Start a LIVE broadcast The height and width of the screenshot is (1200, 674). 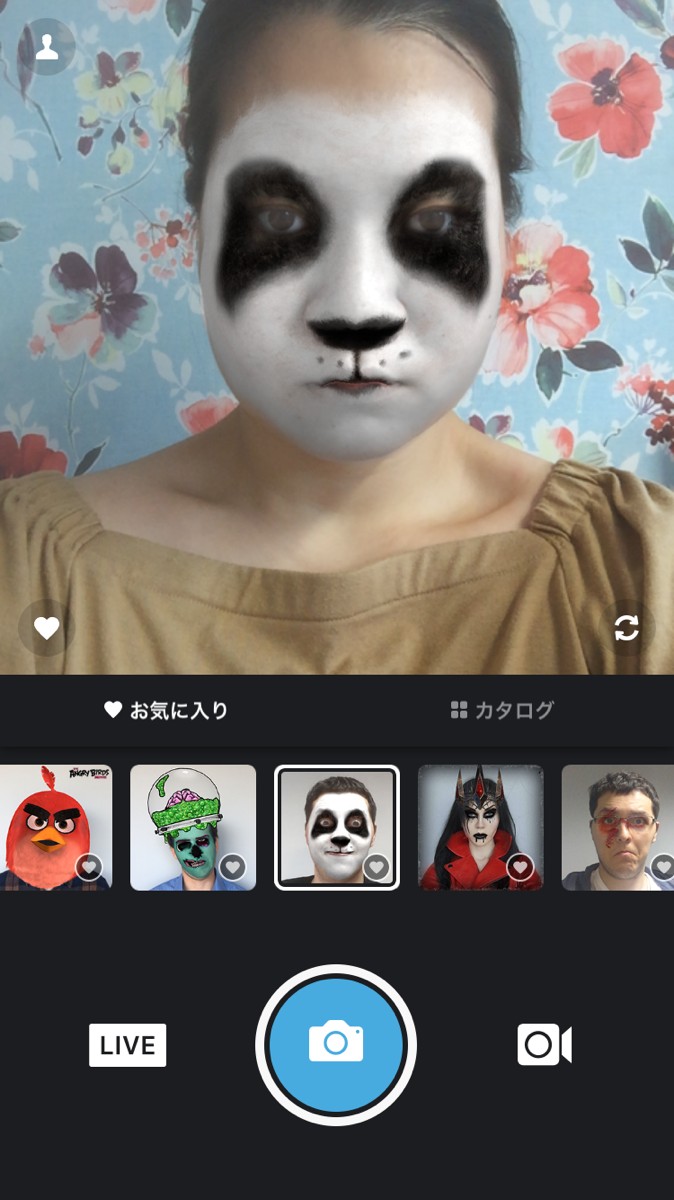128,1045
